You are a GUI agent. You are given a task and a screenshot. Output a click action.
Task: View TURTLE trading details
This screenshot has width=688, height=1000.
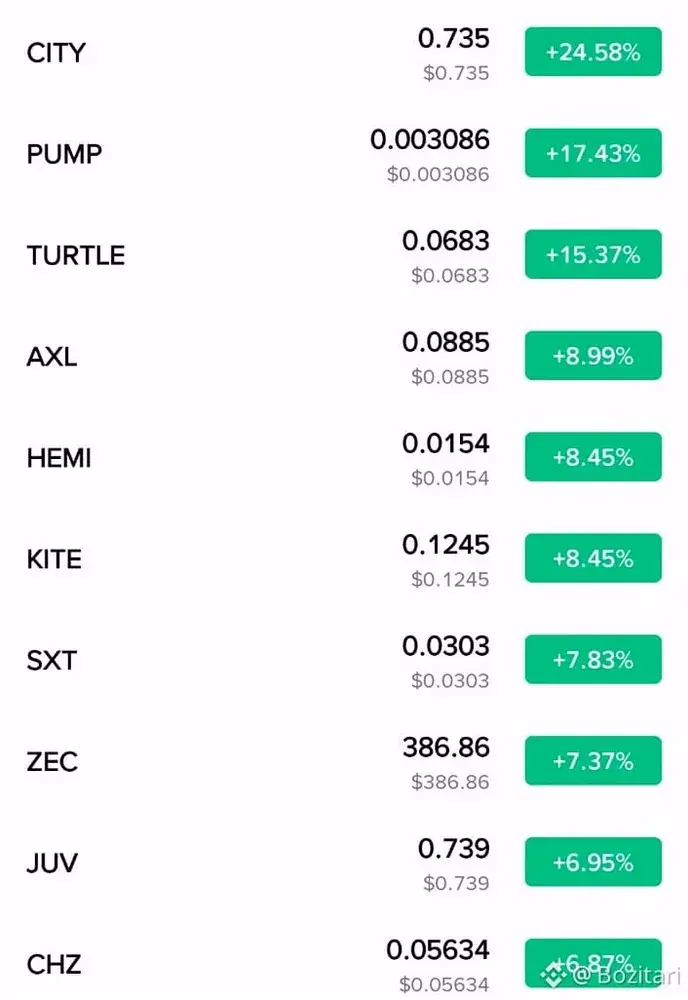tap(76, 255)
